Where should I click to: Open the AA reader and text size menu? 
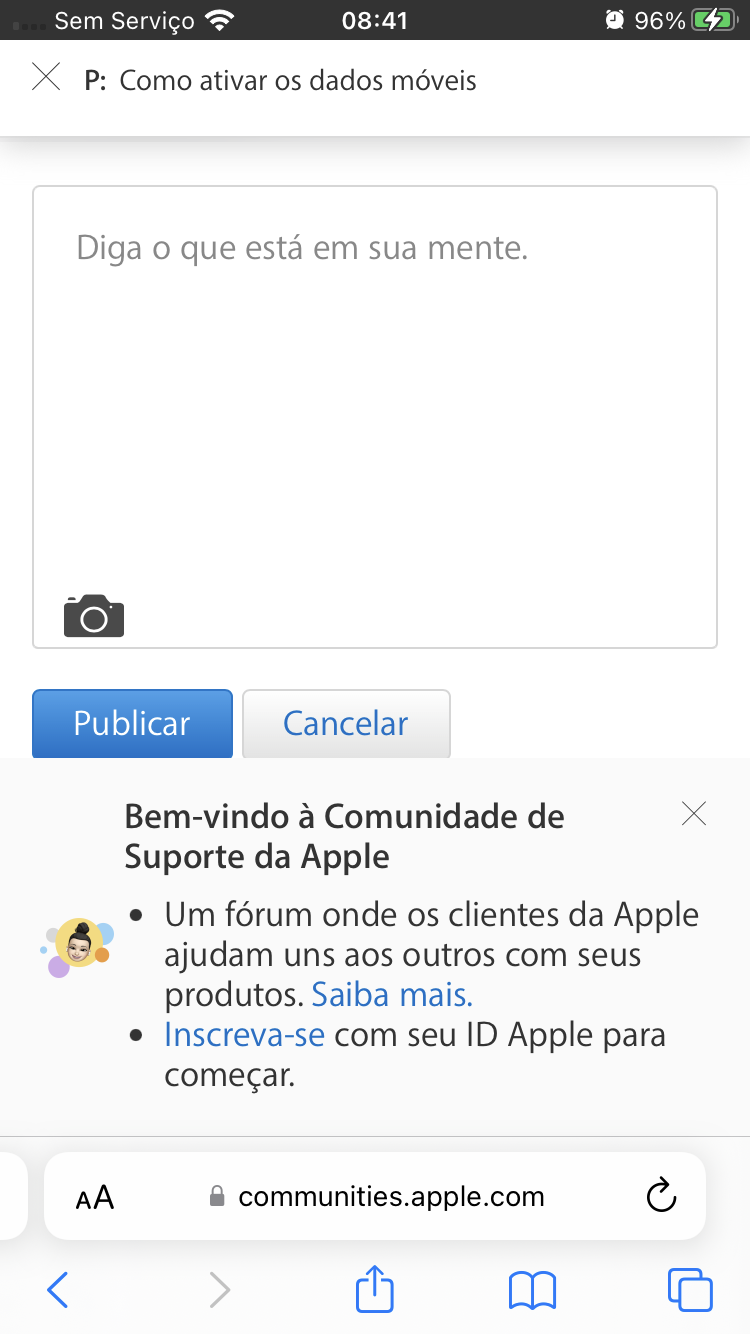click(95, 1197)
